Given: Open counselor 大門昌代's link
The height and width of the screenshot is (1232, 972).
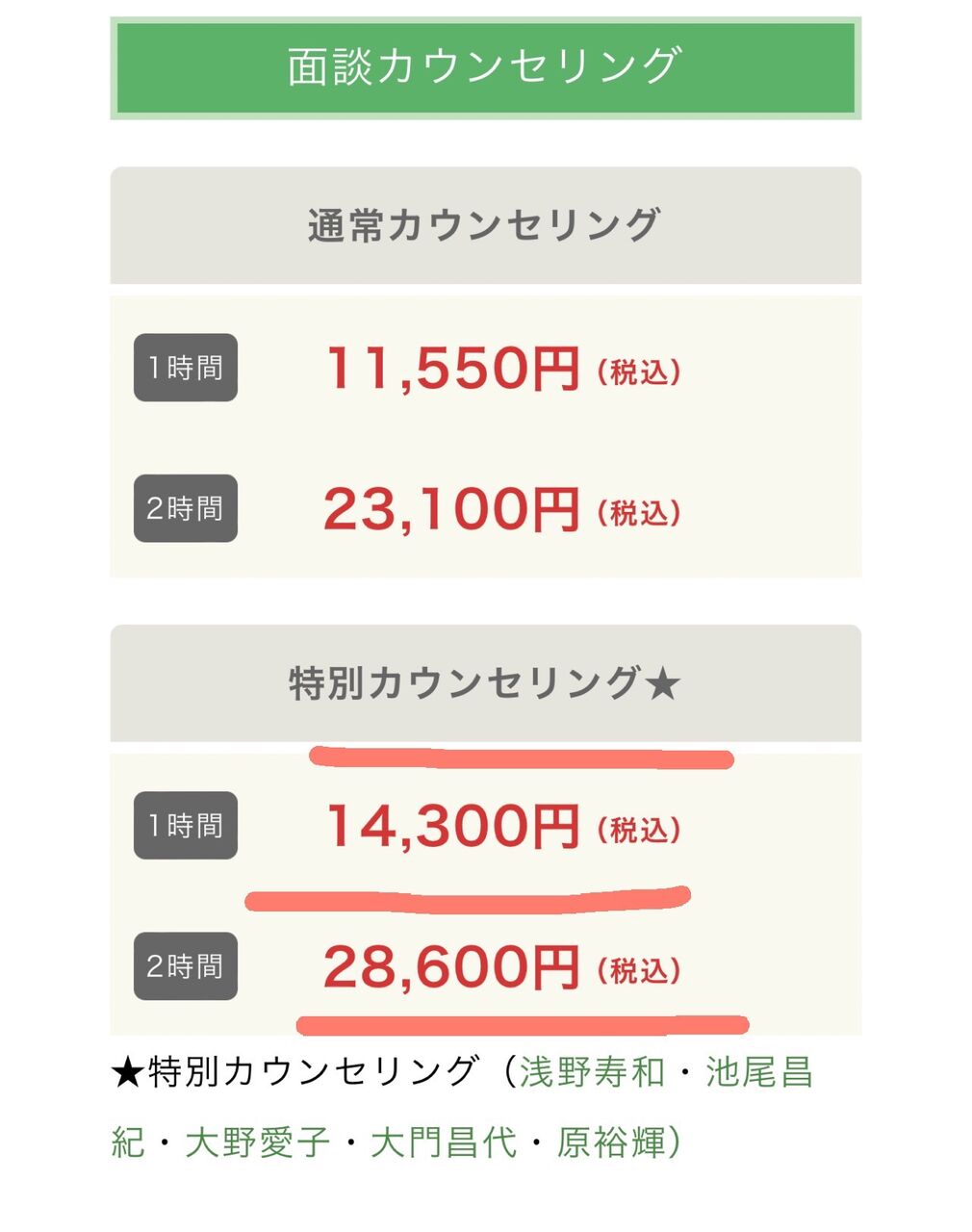Looking at the screenshot, I should (444, 1143).
